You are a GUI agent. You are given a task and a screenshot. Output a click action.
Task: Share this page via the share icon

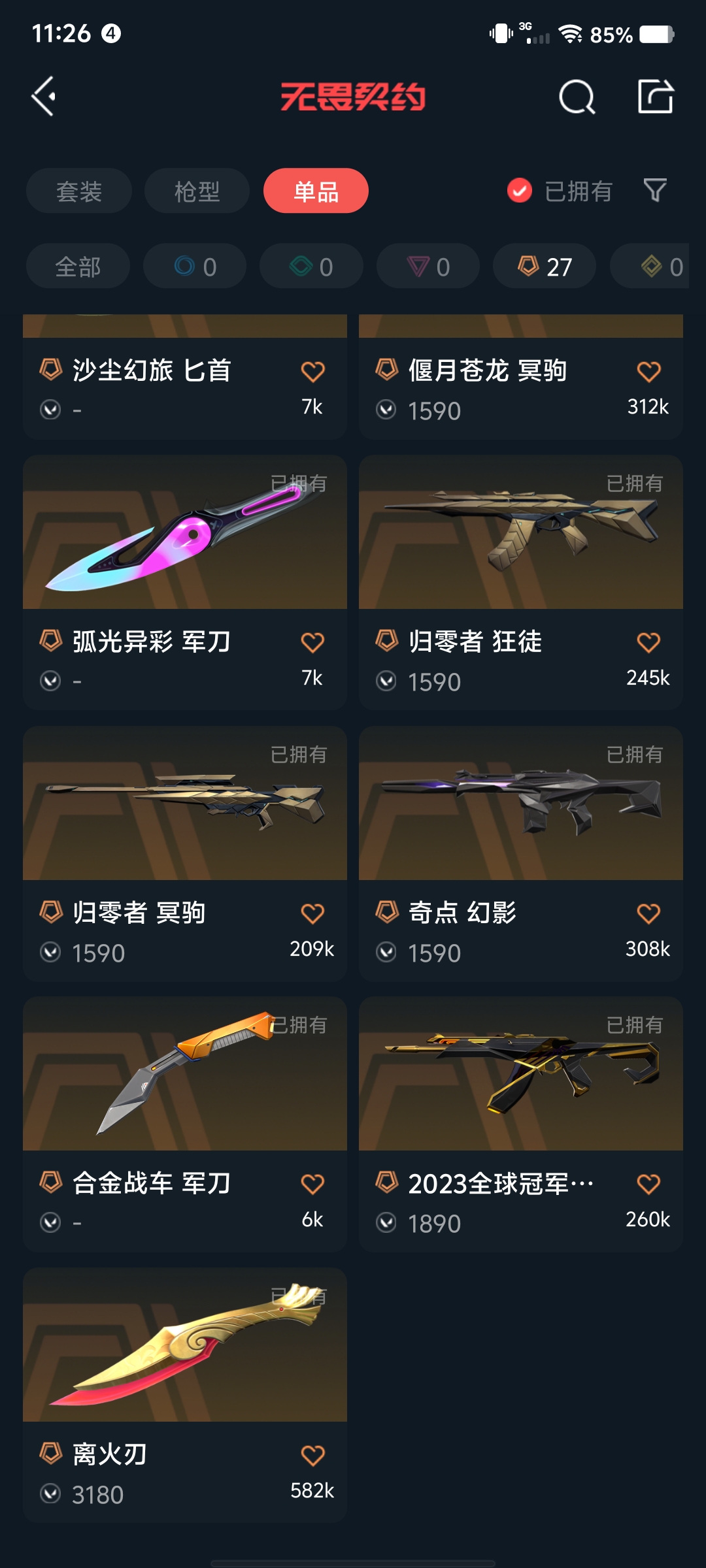pos(655,97)
